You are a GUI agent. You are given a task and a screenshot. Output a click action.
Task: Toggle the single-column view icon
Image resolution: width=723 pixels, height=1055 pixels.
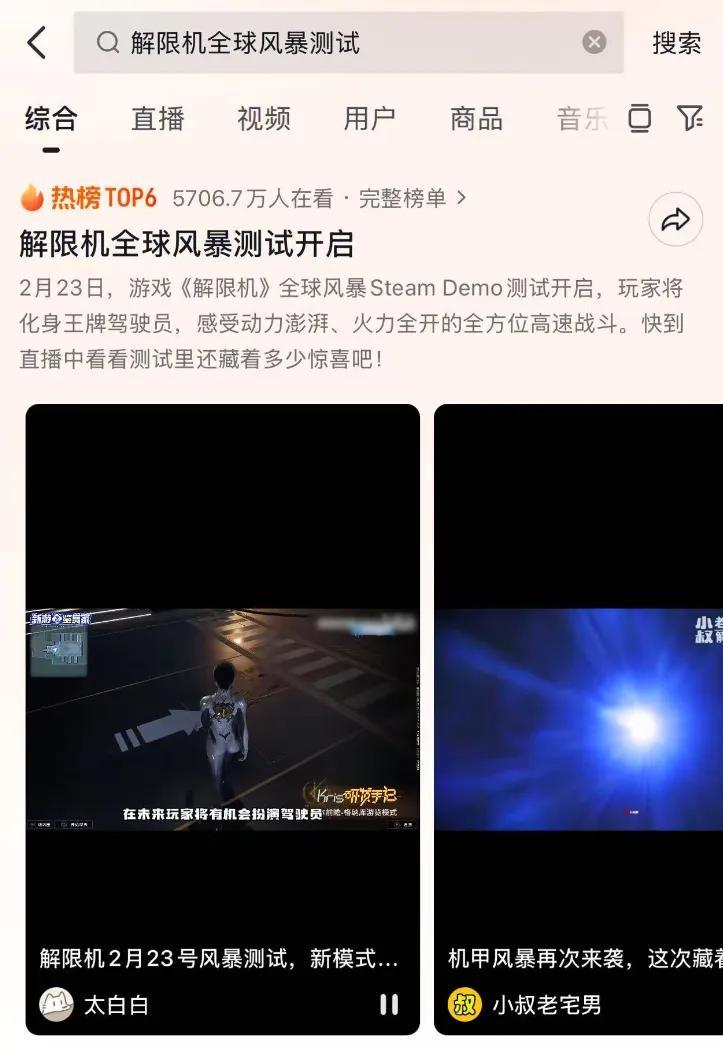click(640, 119)
